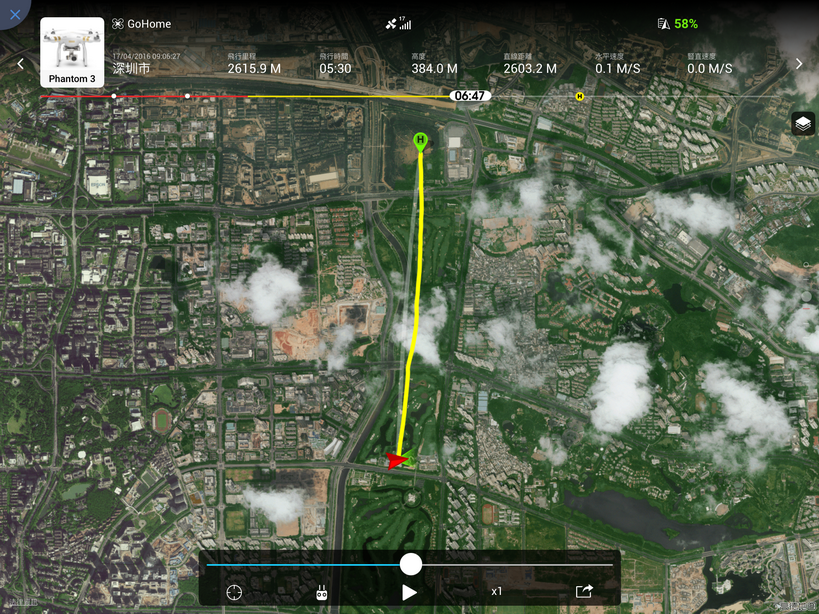Play the flight record playback
Image resolution: width=819 pixels, height=614 pixels.
point(409,592)
